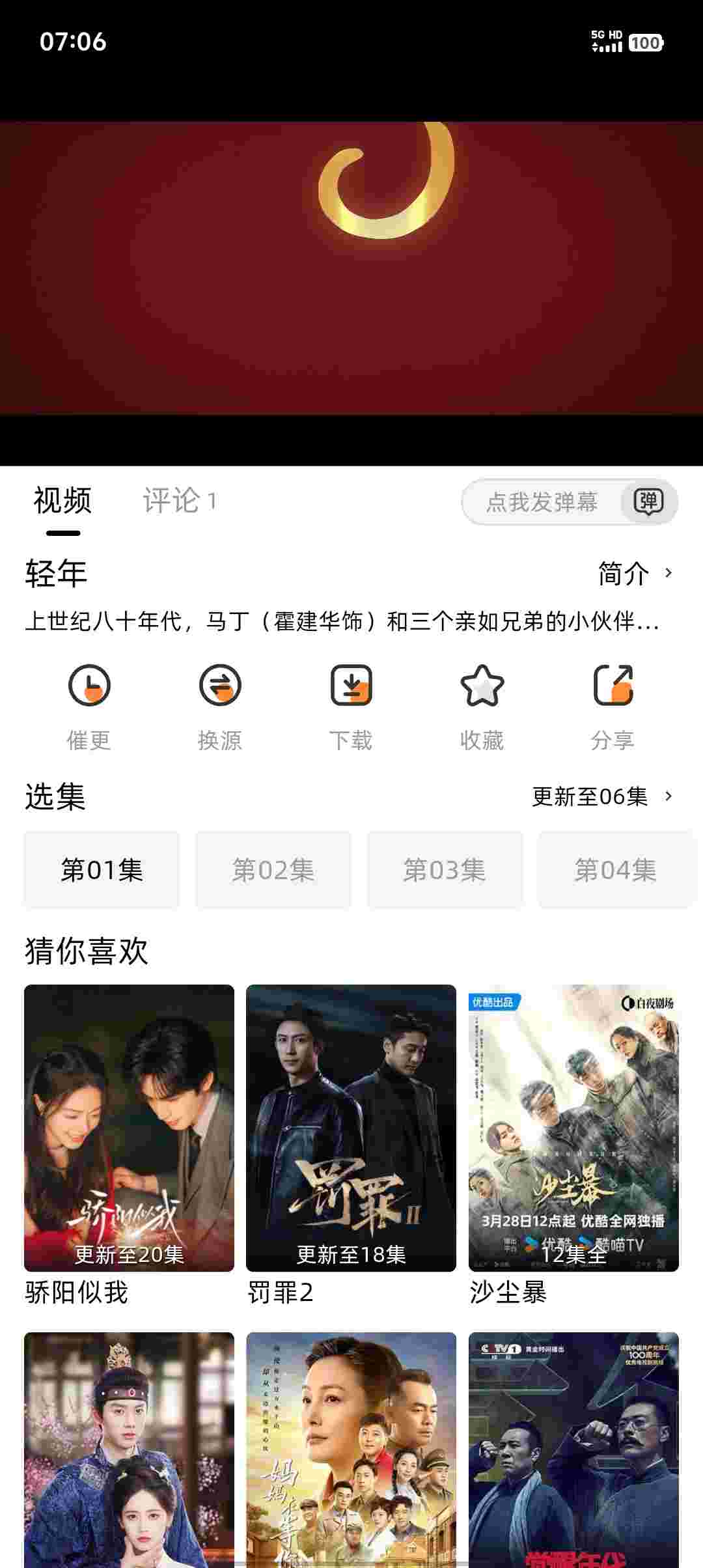Open the 骄阳似我 poster

pyautogui.click(x=129, y=1128)
